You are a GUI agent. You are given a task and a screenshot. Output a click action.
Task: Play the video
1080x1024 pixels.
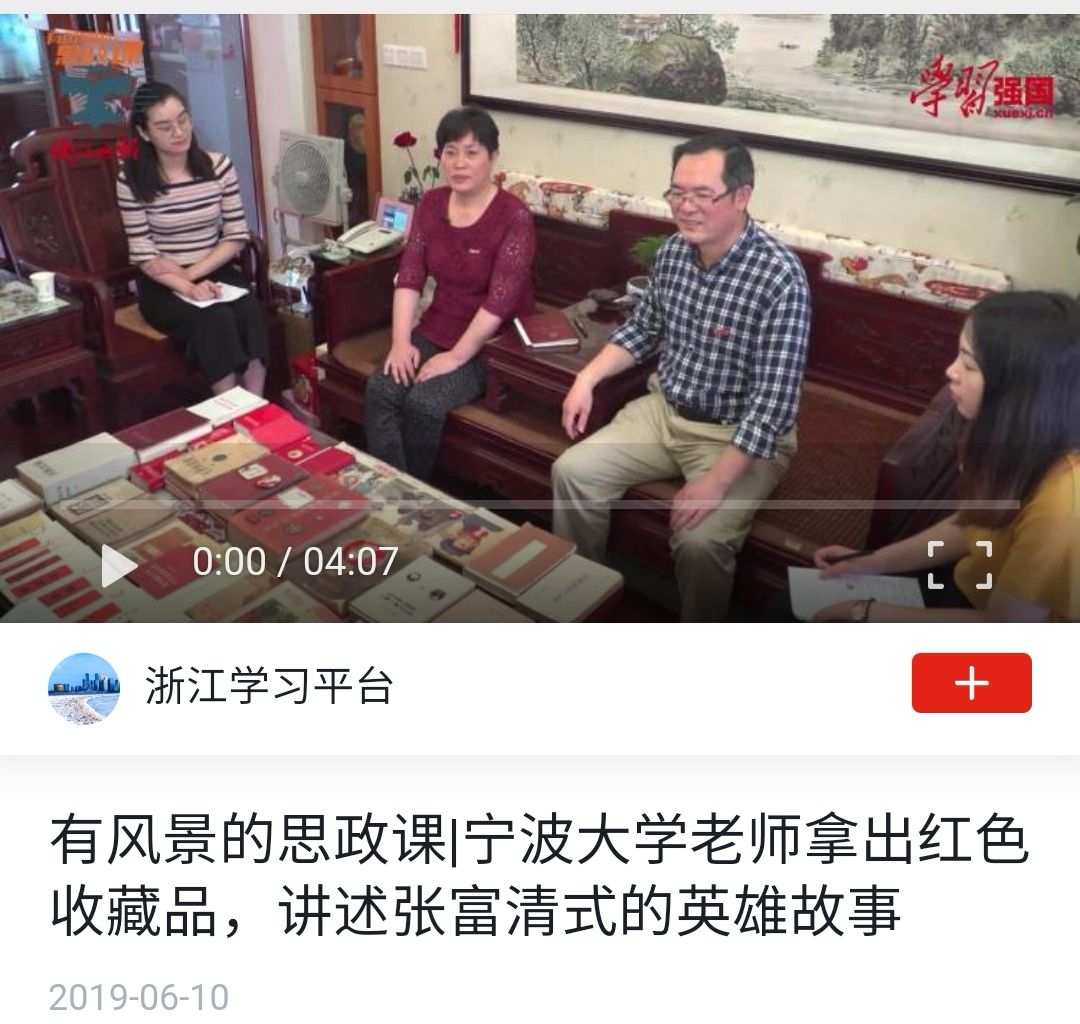pyautogui.click(x=119, y=566)
